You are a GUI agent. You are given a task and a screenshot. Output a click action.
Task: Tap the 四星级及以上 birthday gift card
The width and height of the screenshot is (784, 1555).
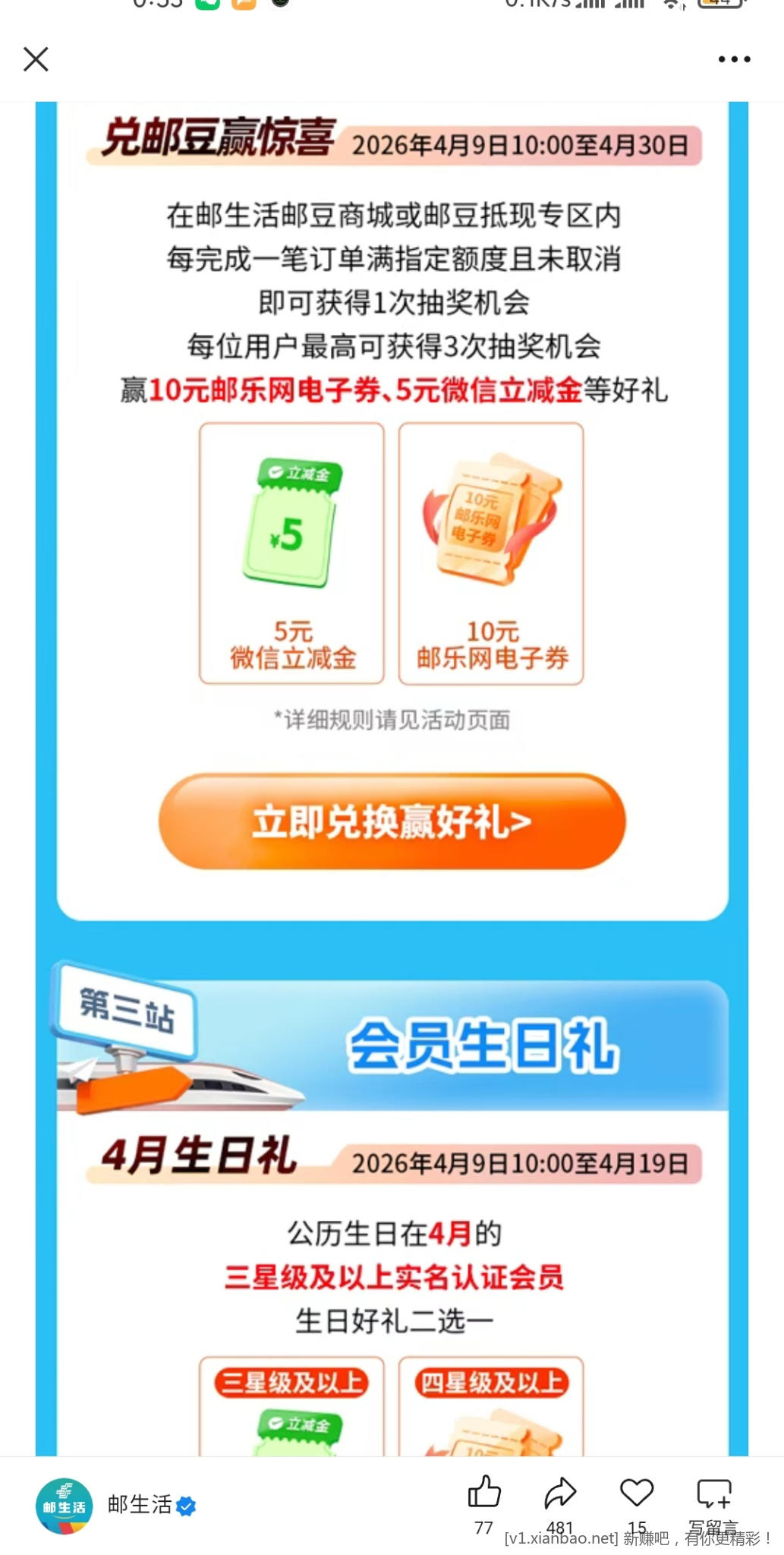tap(490, 1420)
